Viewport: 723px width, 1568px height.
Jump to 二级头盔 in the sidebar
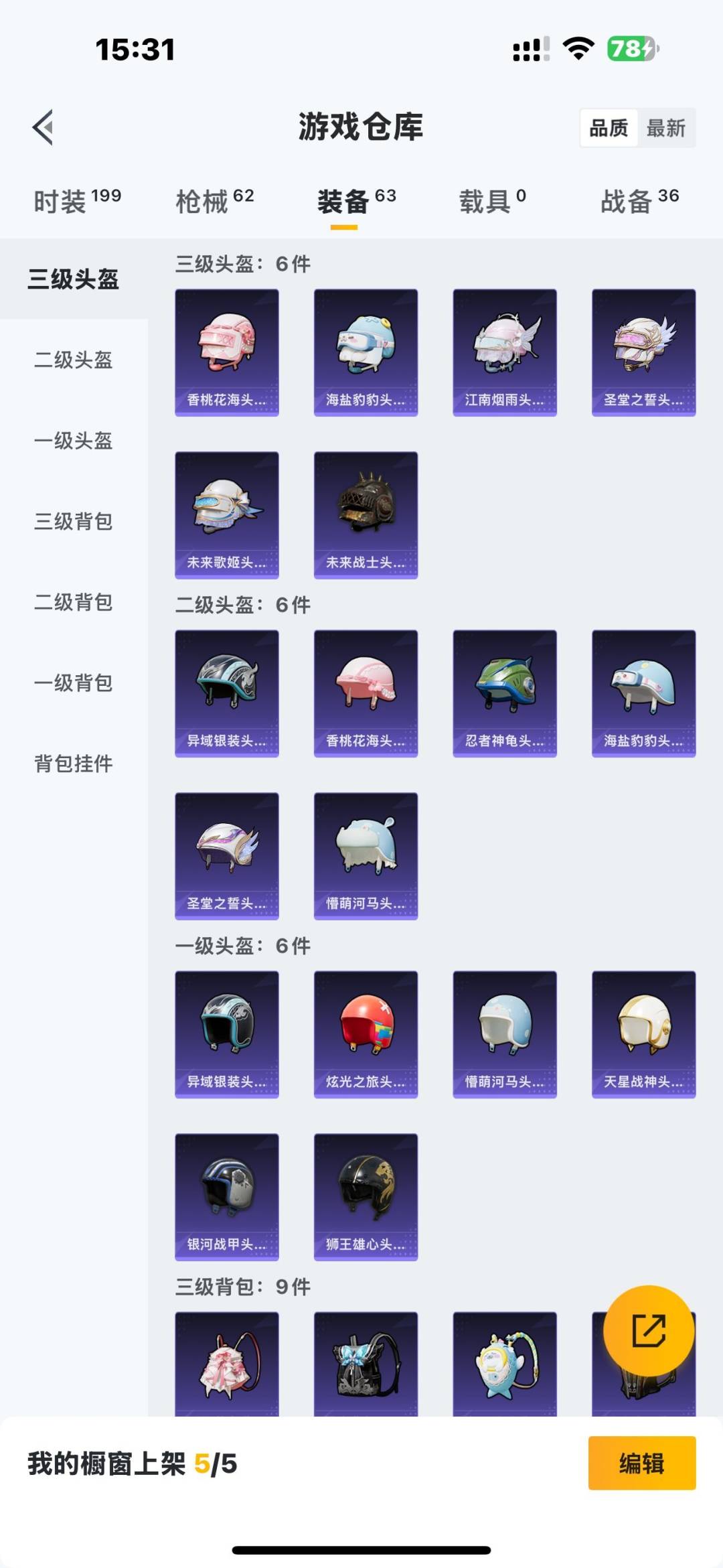[x=74, y=360]
